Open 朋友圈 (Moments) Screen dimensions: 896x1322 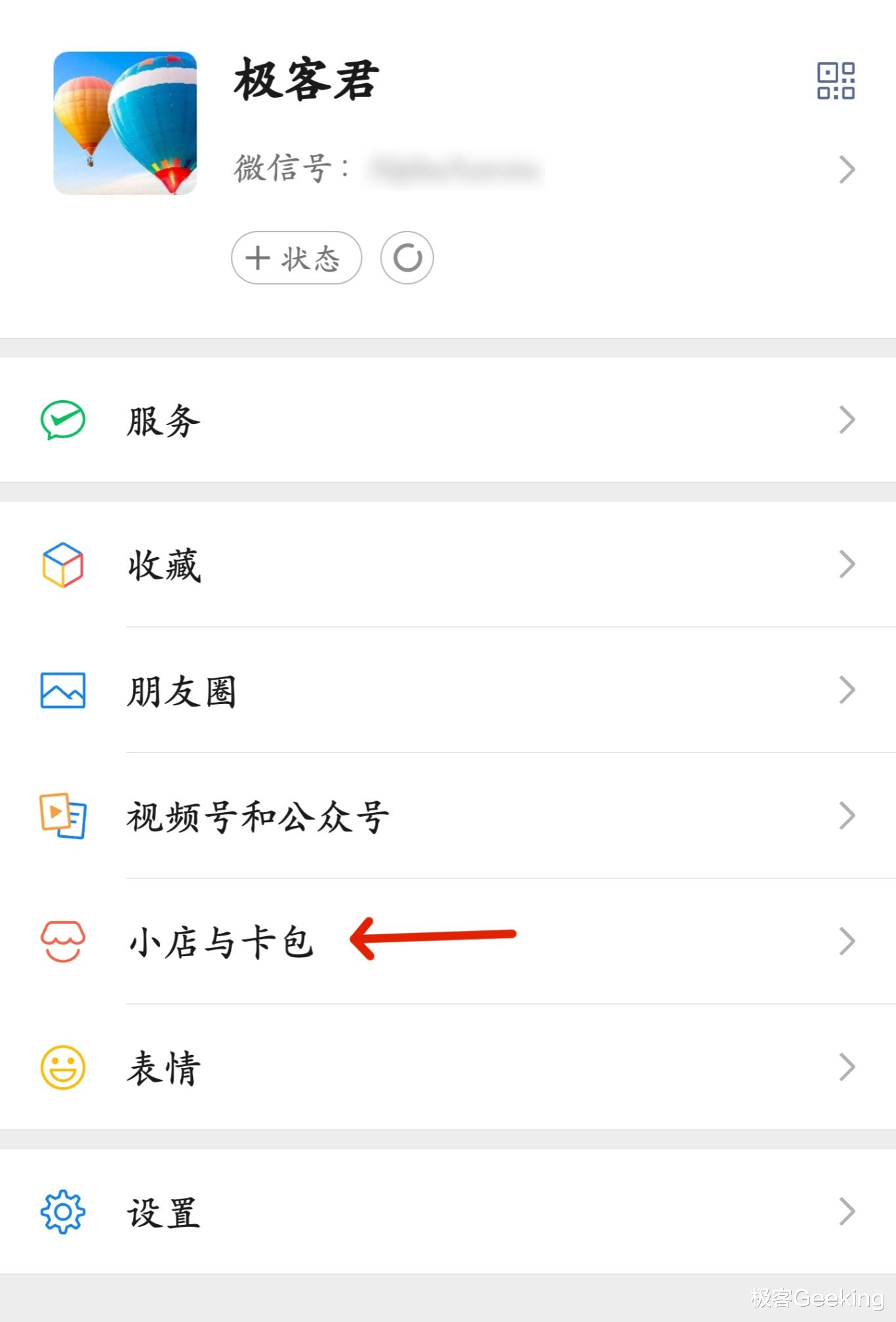coord(448,691)
